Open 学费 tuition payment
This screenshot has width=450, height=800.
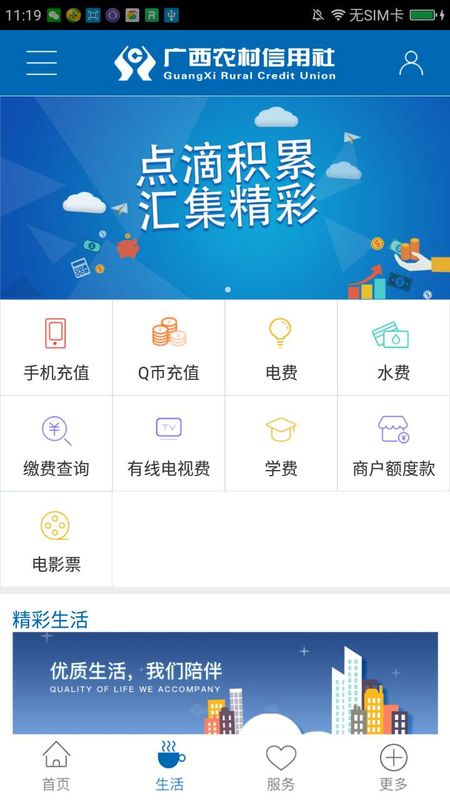coord(281,443)
